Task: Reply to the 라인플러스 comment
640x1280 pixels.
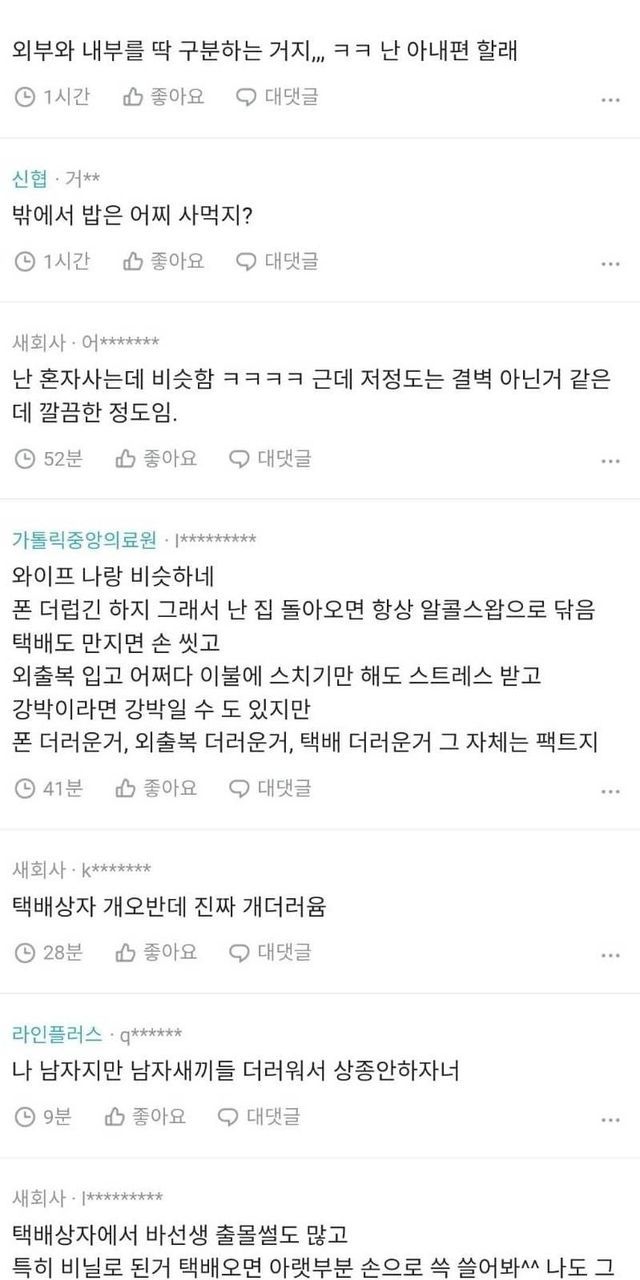Action: 259,1116
